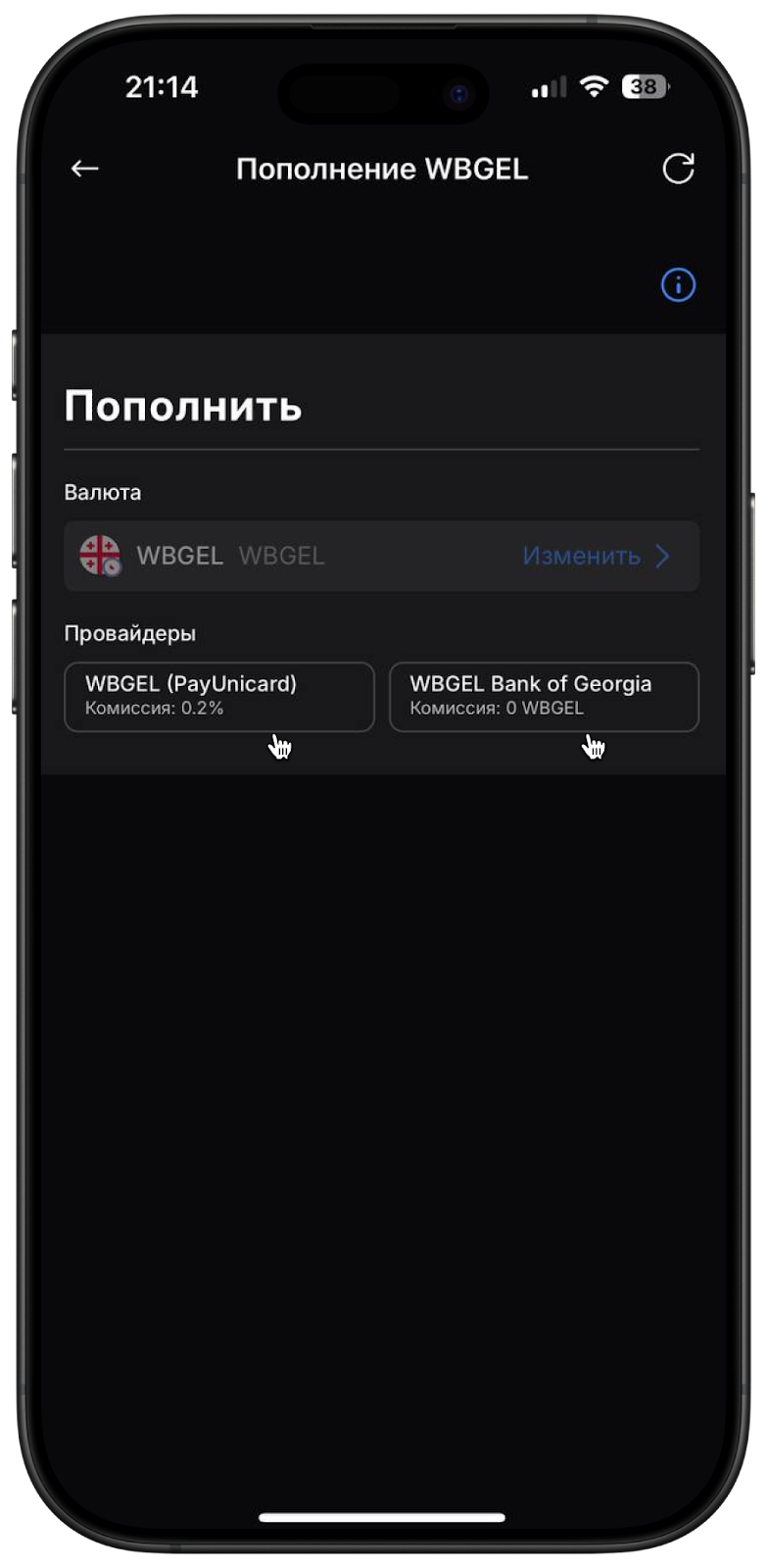Open the blue info icon
The width and height of the screenshot is (767, 1568).
pyautogui.click(x=678, y=285)
